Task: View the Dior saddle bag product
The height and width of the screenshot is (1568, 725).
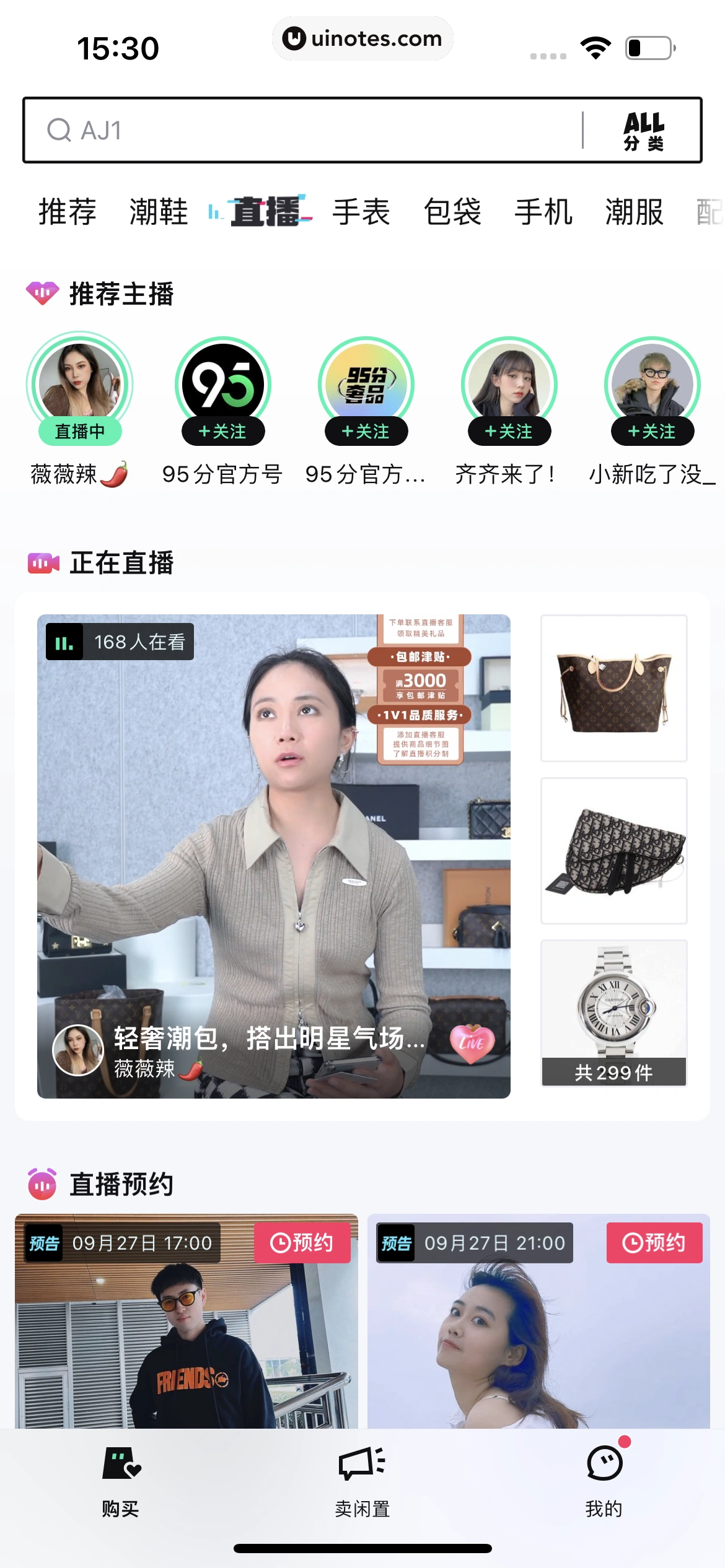Action: (613, 851)
